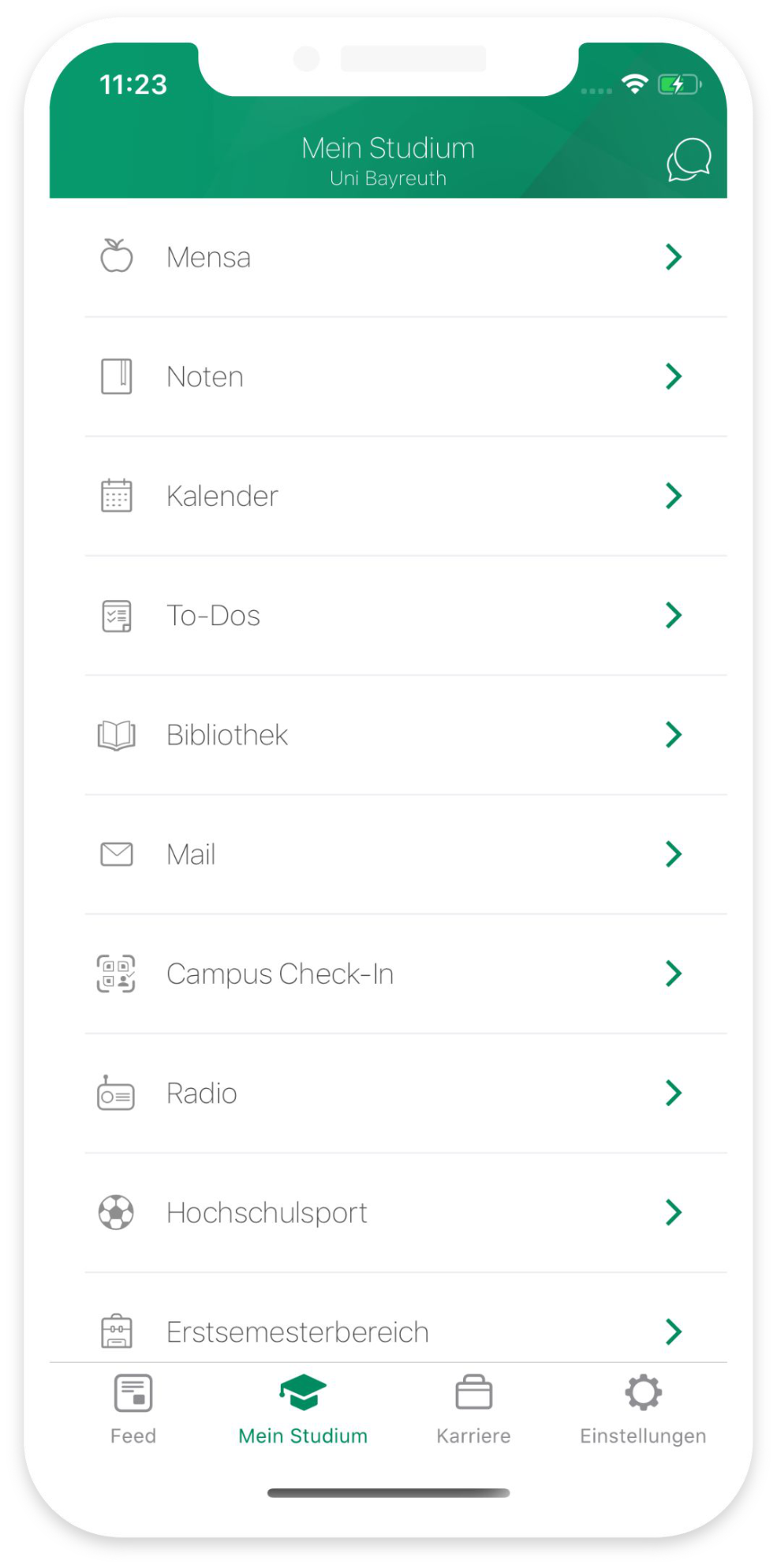
Task: Switch to the Karriere tab
Action: pos(473,1410)
